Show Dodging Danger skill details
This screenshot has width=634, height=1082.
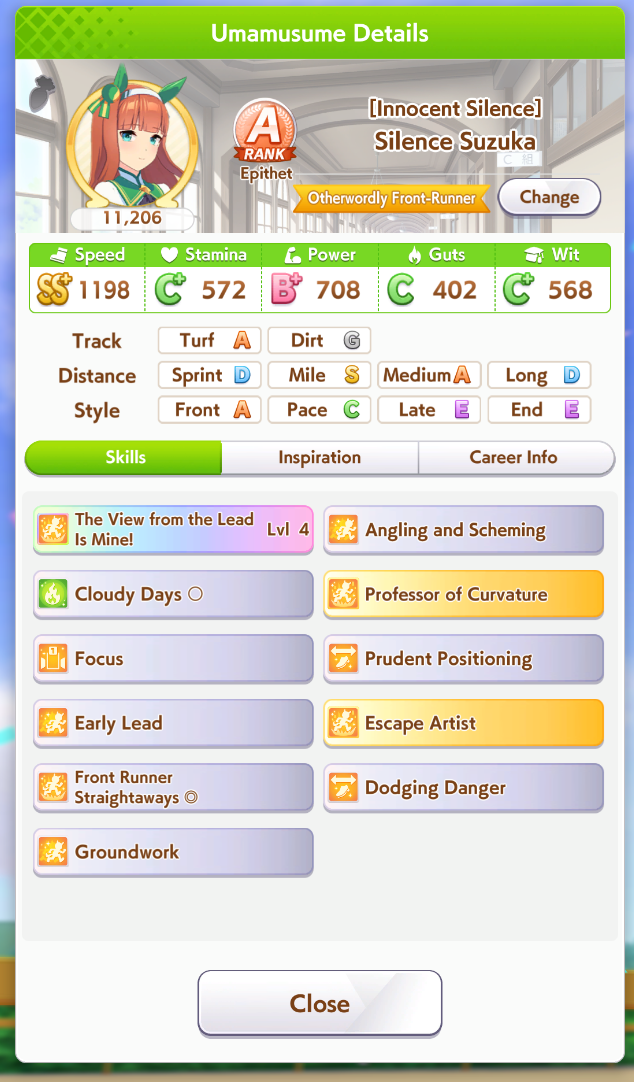[464, 787]
